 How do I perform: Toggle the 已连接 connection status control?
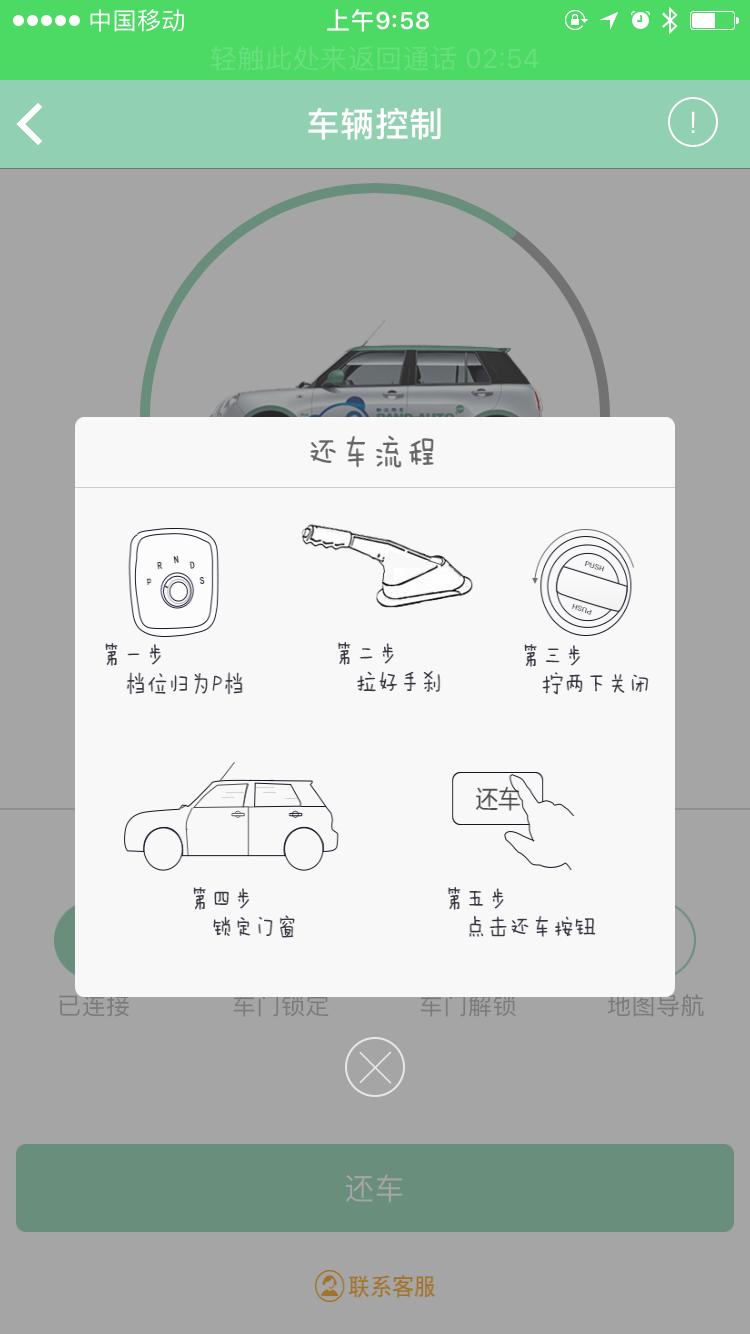pos(92,1007)
